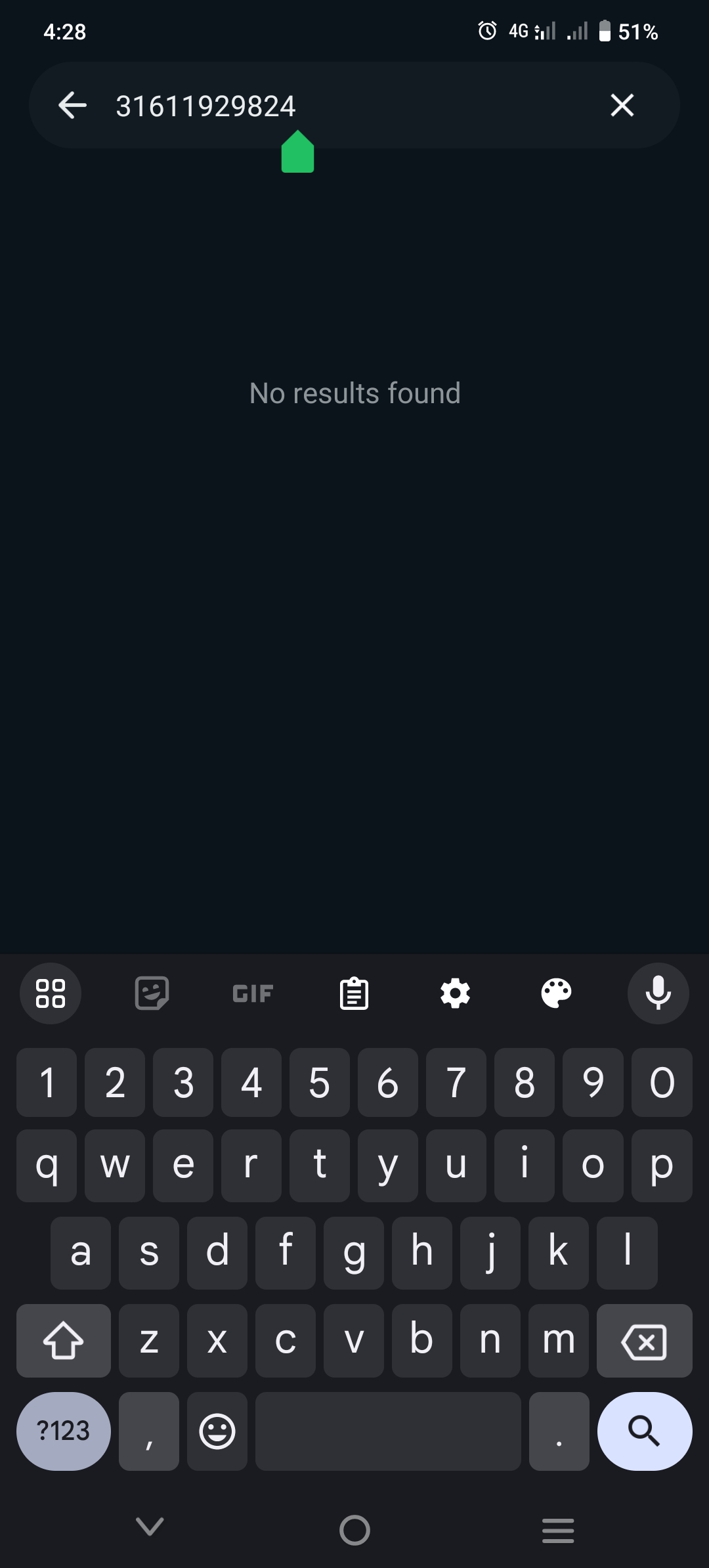Open the keyboard's clipboard
Viewport: 709px width, 1568px height.
[x=354, y=993]
